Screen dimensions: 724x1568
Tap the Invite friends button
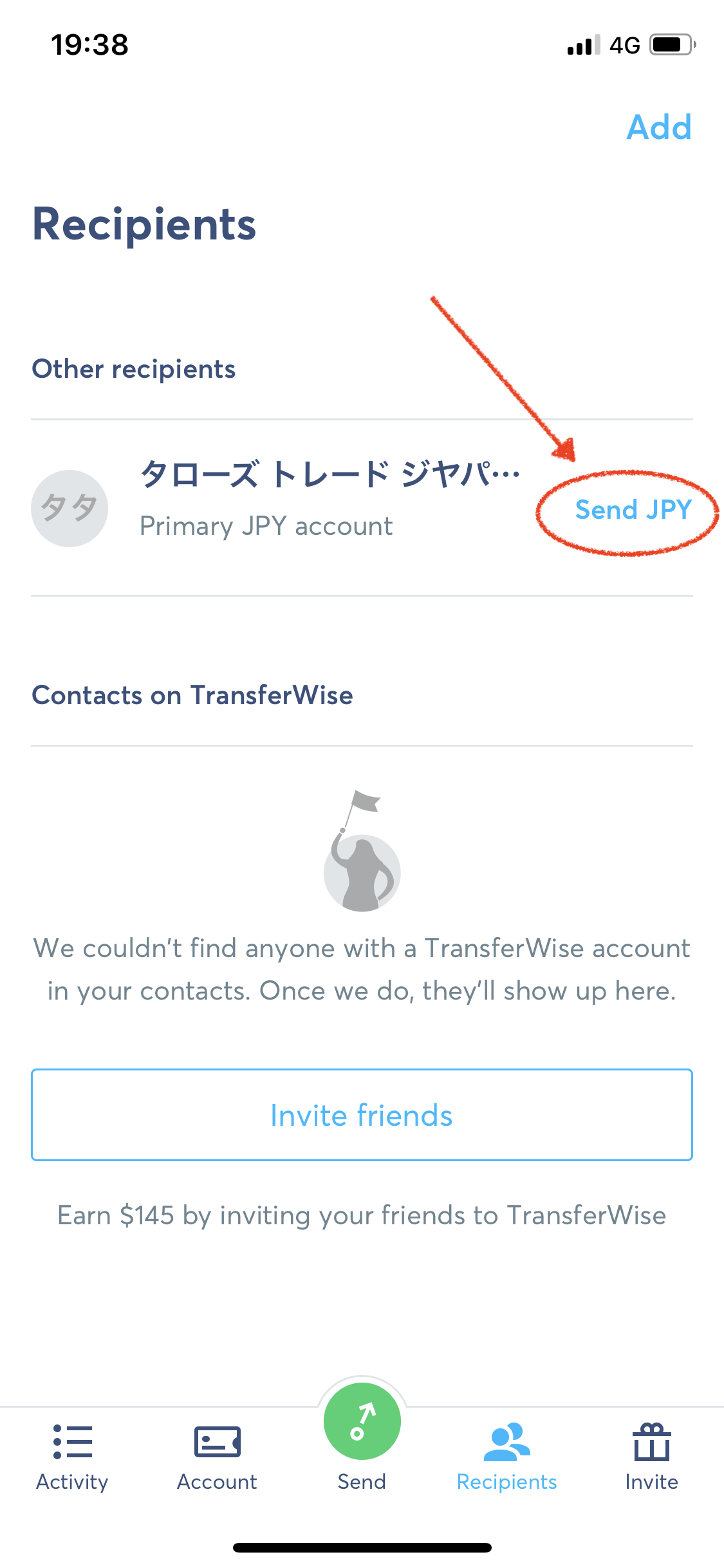[x=362, y=1115]
